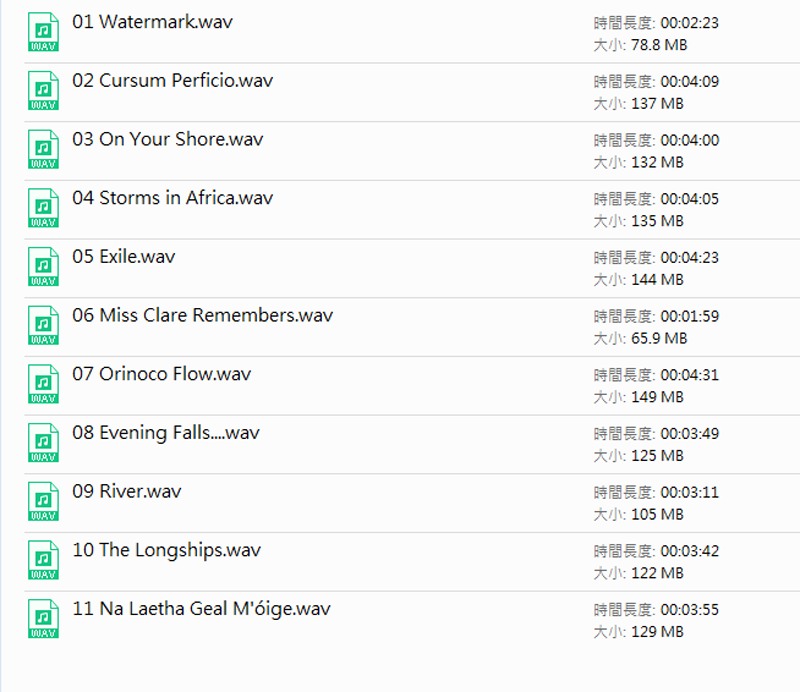
Task: Select the 09 River.wav track
Action: pyautogui.click(x=126, y=492)
